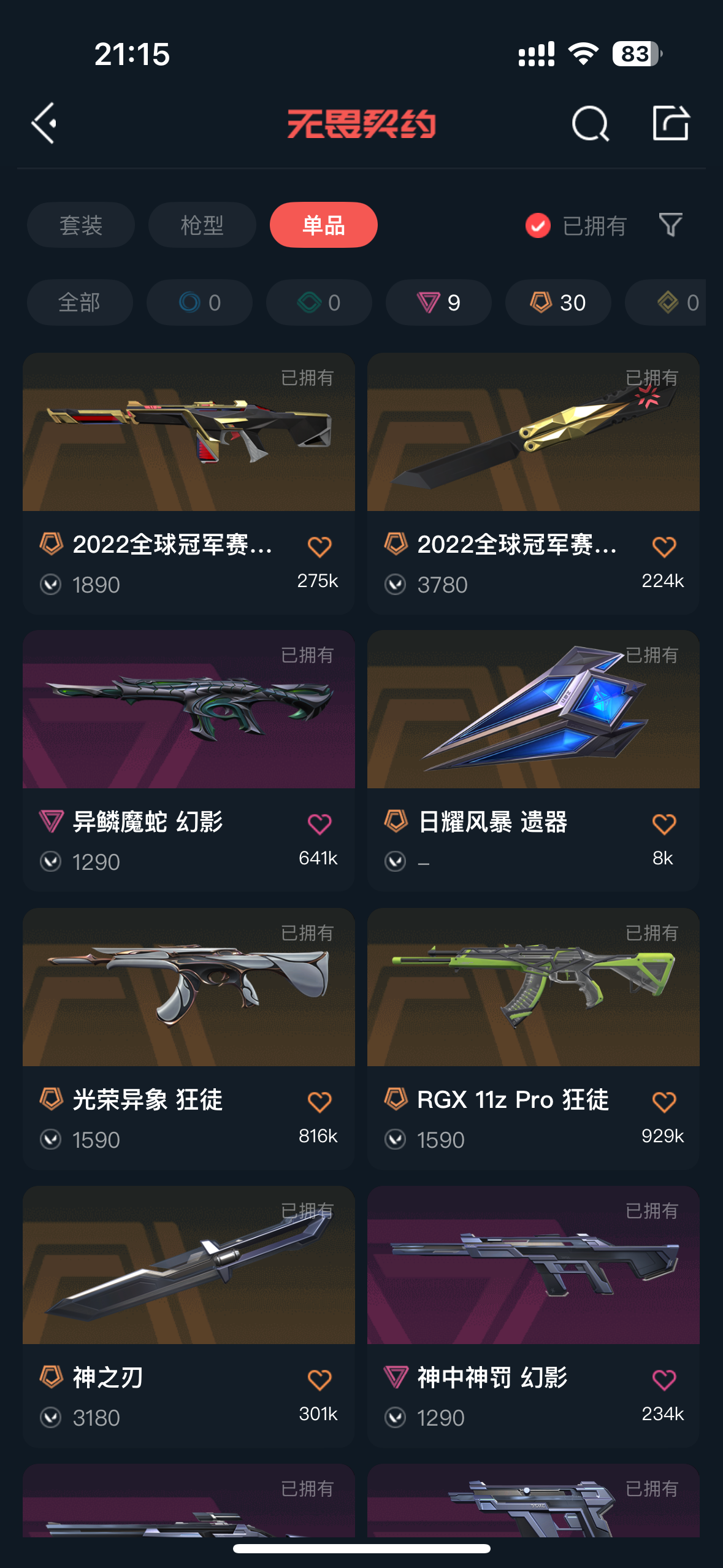Select the 单品 tab
Screen dimensions: 723x1568
(323, 225)
